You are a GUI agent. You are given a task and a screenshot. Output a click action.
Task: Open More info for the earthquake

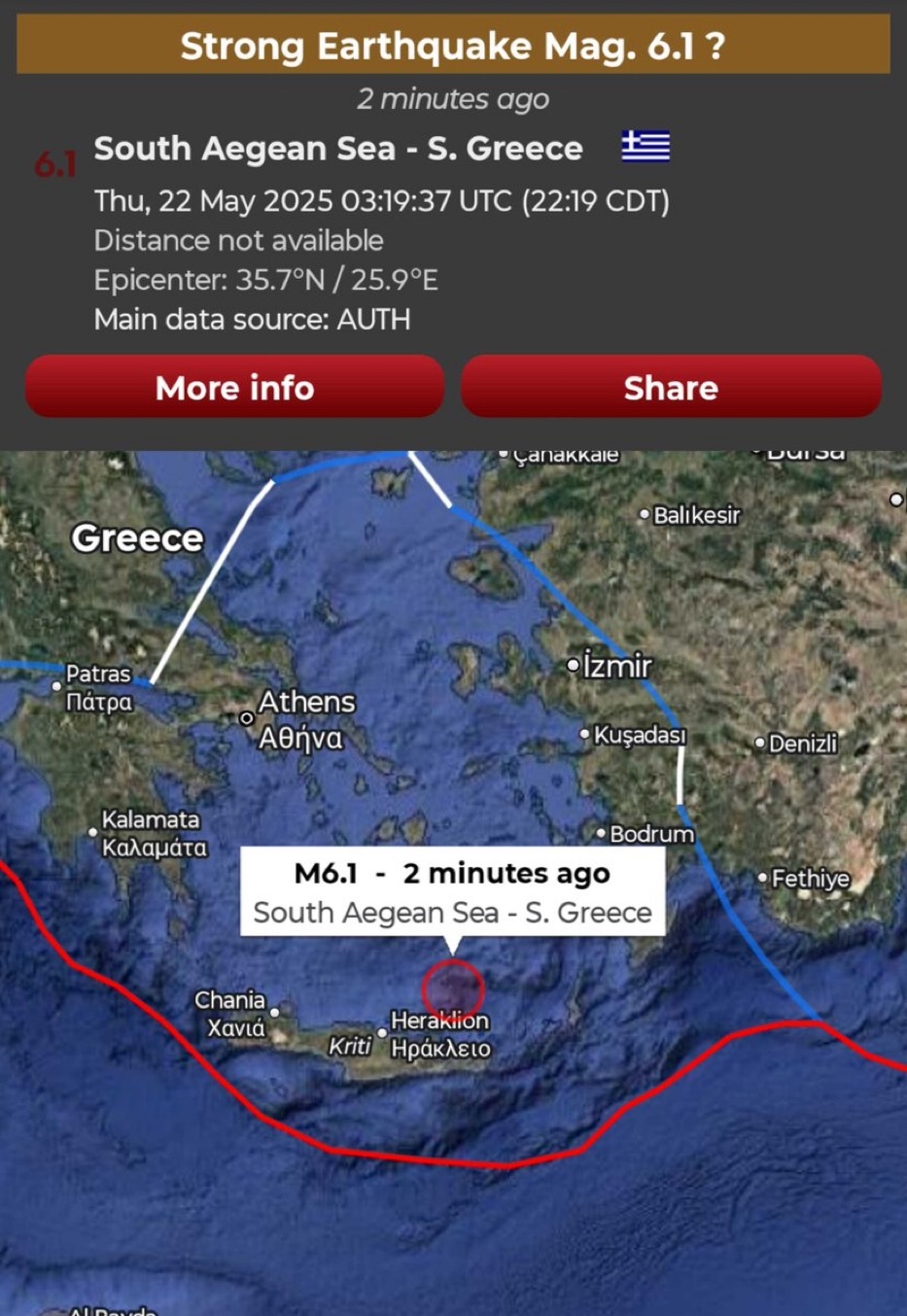[234, 387]
